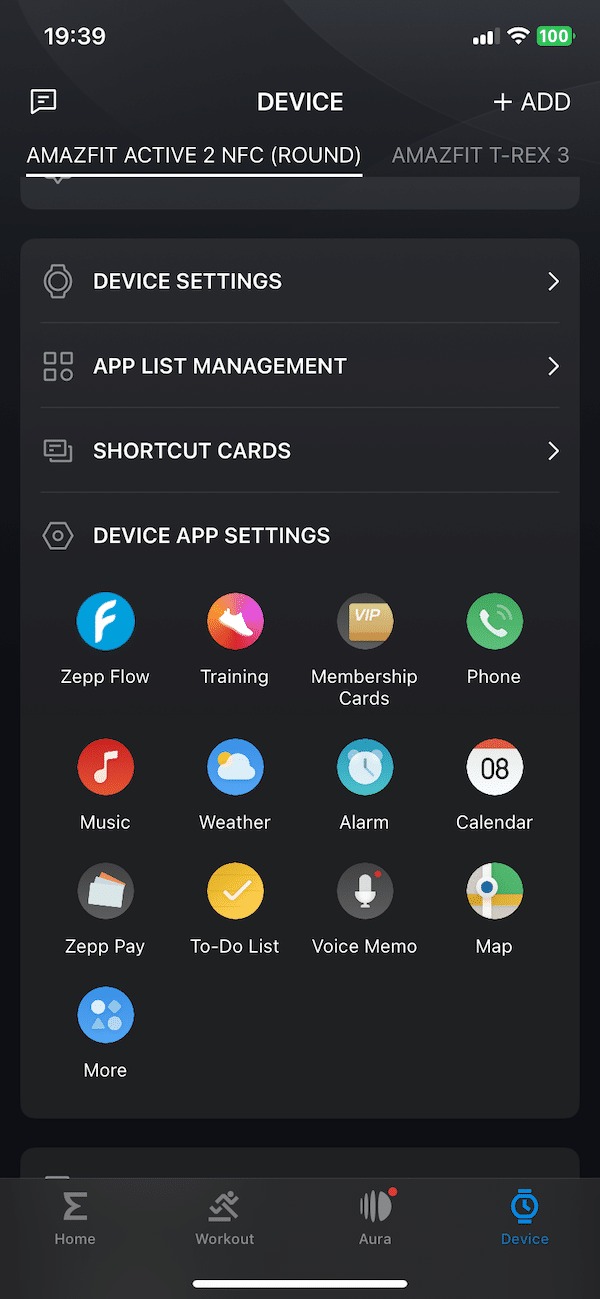600x1299 pixels.
Task: Open Alarm app settings
Action: tap(364, 768)
